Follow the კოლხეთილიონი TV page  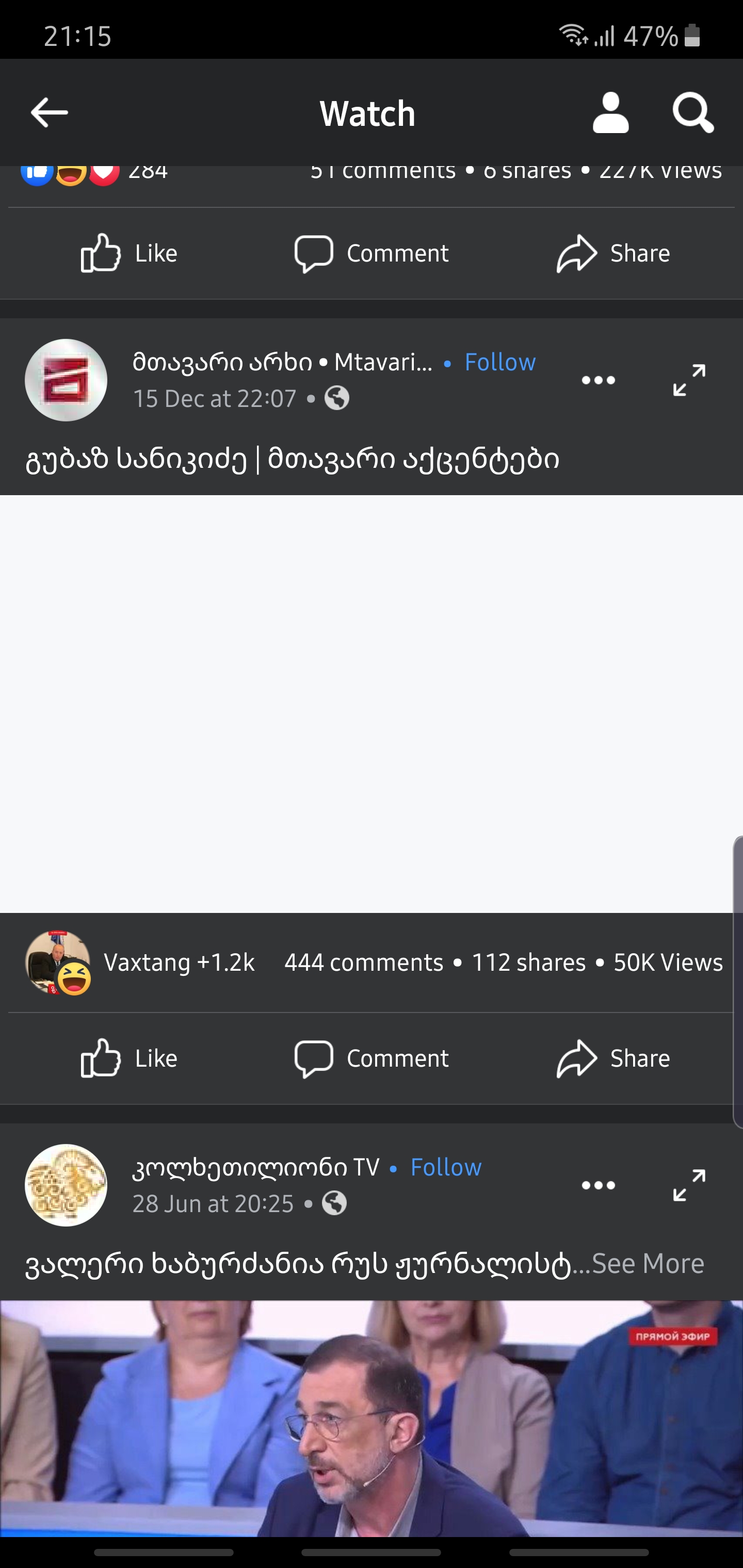click(446, 1167)
